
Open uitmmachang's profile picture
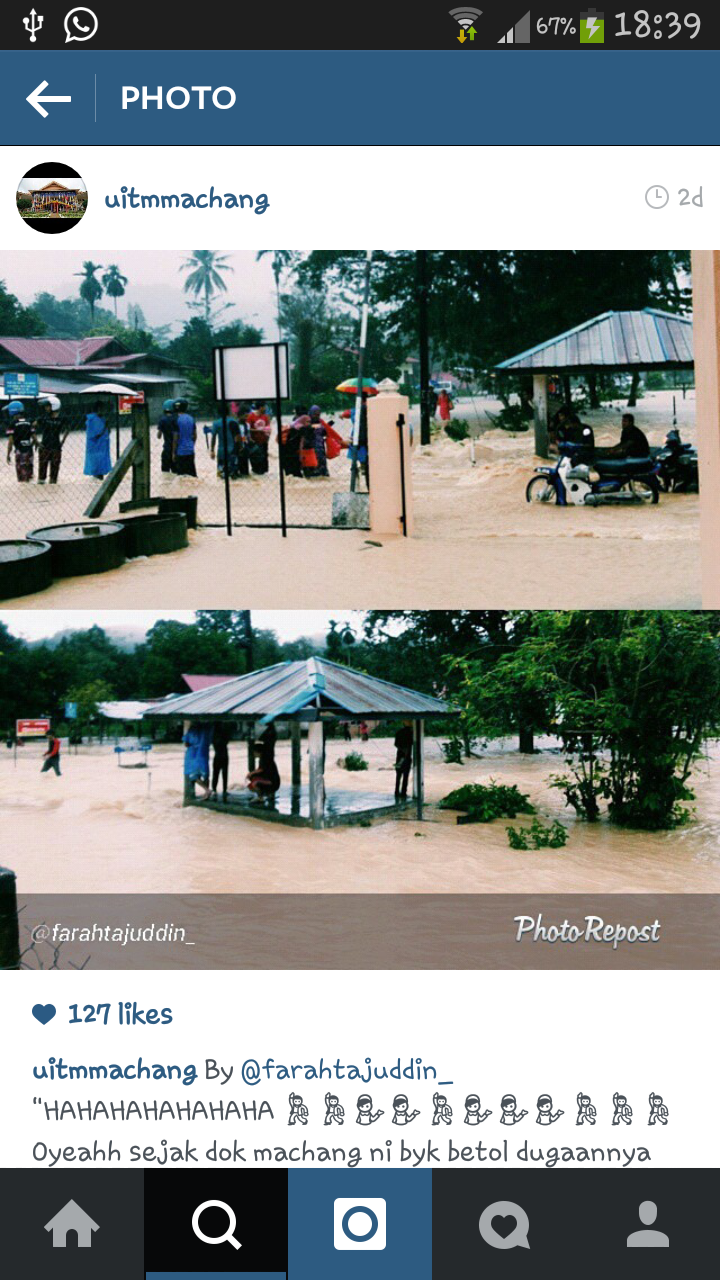(52, 198)
